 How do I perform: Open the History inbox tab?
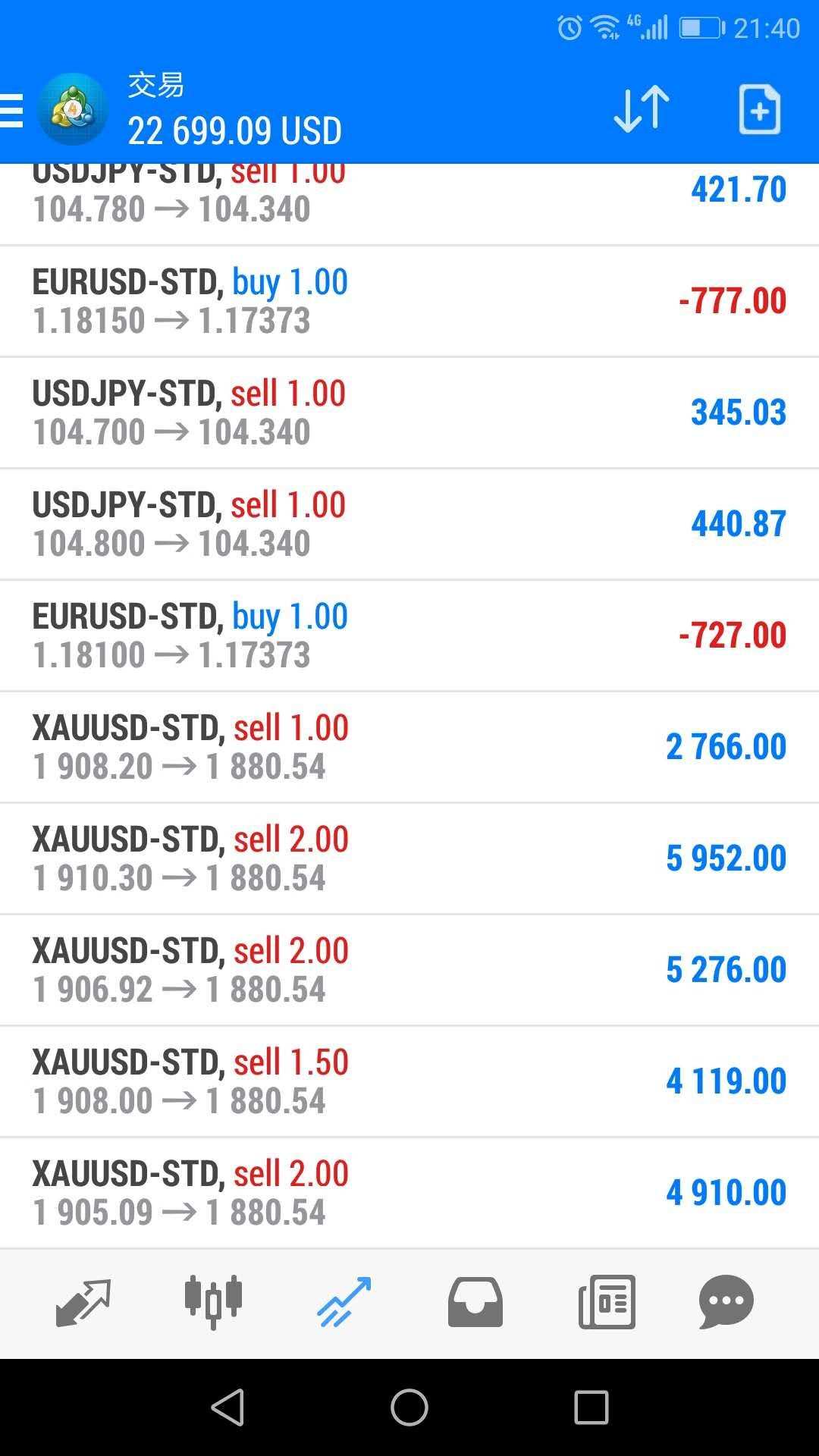(x=475, y=1302)
